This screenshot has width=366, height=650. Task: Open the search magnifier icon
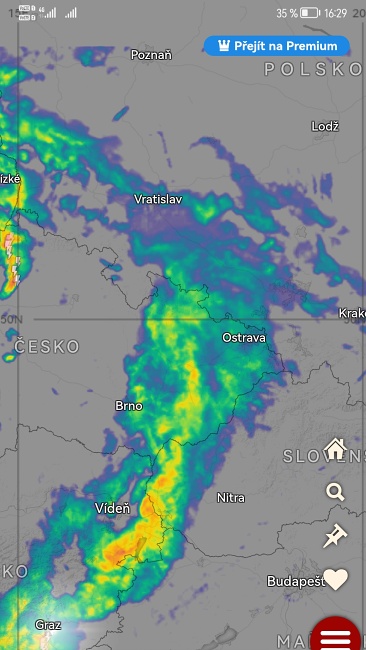335,492
